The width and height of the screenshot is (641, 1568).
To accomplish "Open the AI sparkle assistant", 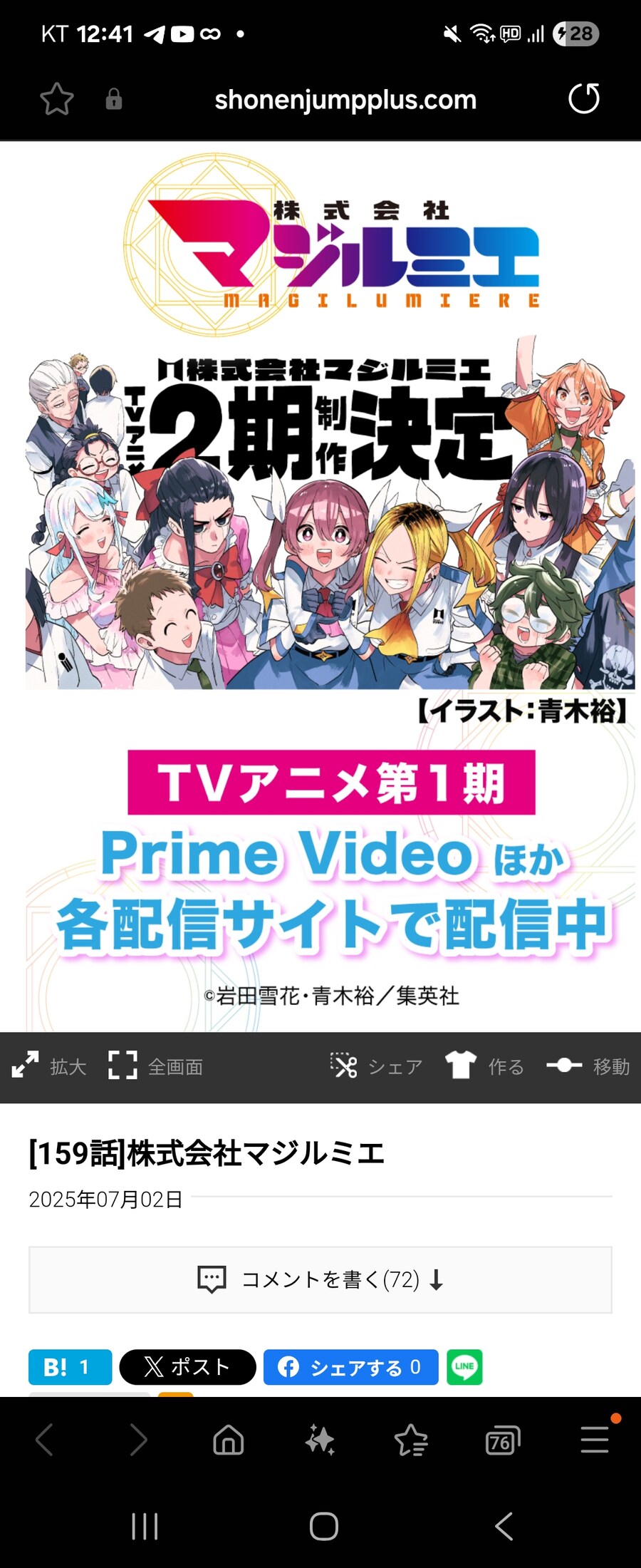I will click(320, 1440).
